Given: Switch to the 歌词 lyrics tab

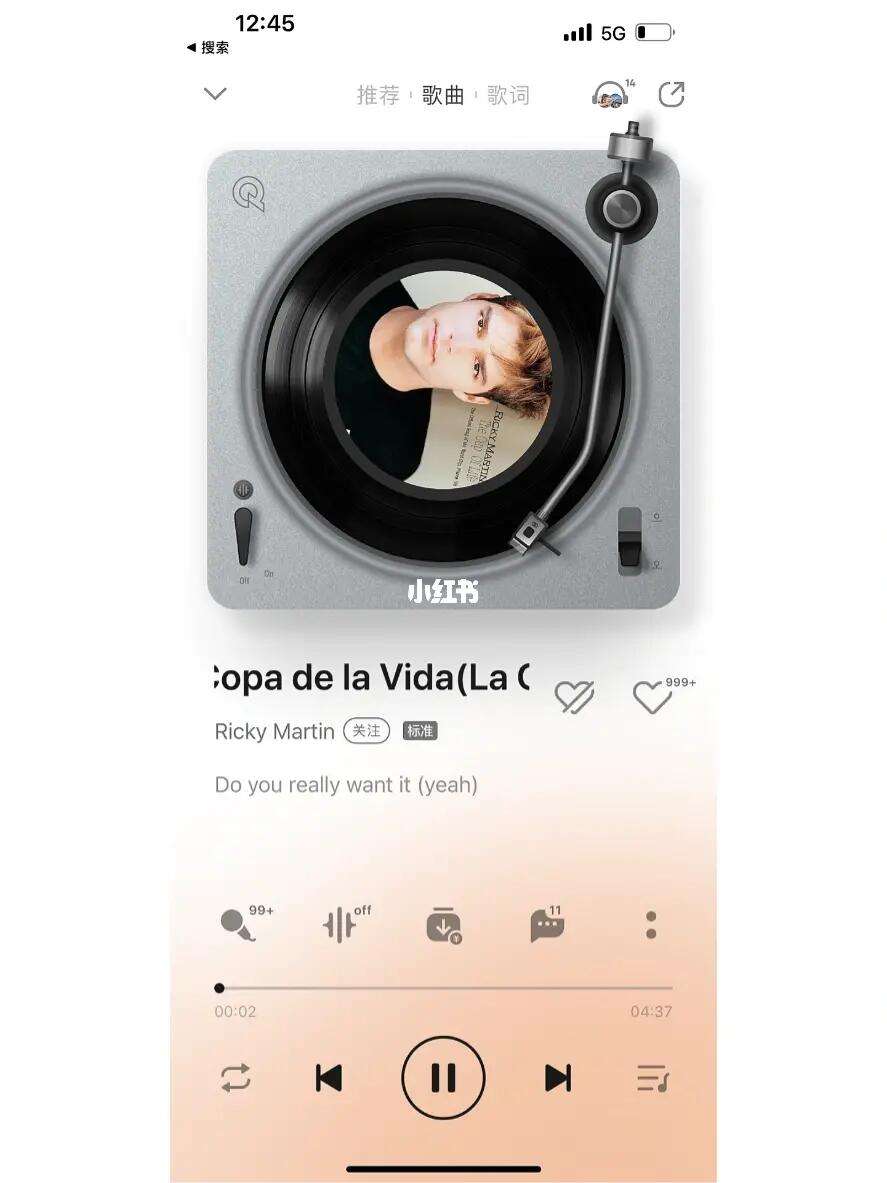Looking at the screenshot, I should pos(508,95).
